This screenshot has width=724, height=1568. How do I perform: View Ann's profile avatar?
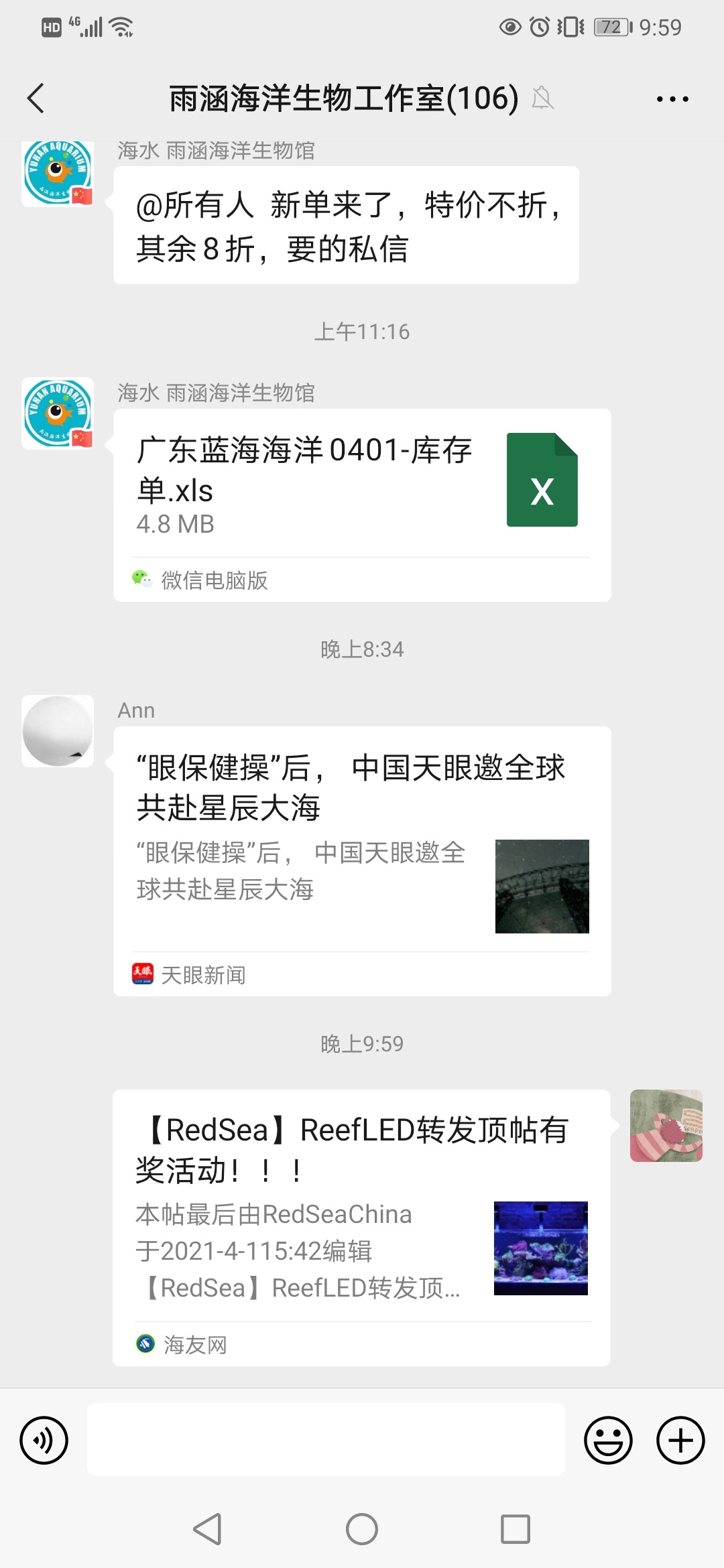58,730
